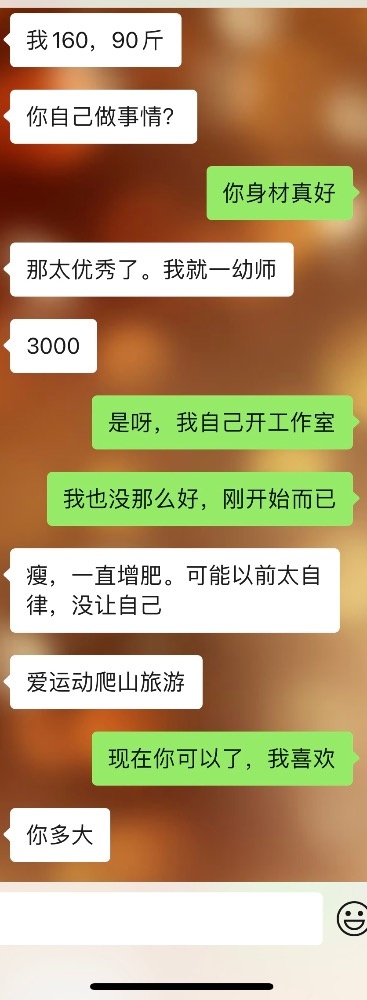The width and height of the screenshot is (367, 1000).
Task: Tap the message input field
Action: pos(161,918)
